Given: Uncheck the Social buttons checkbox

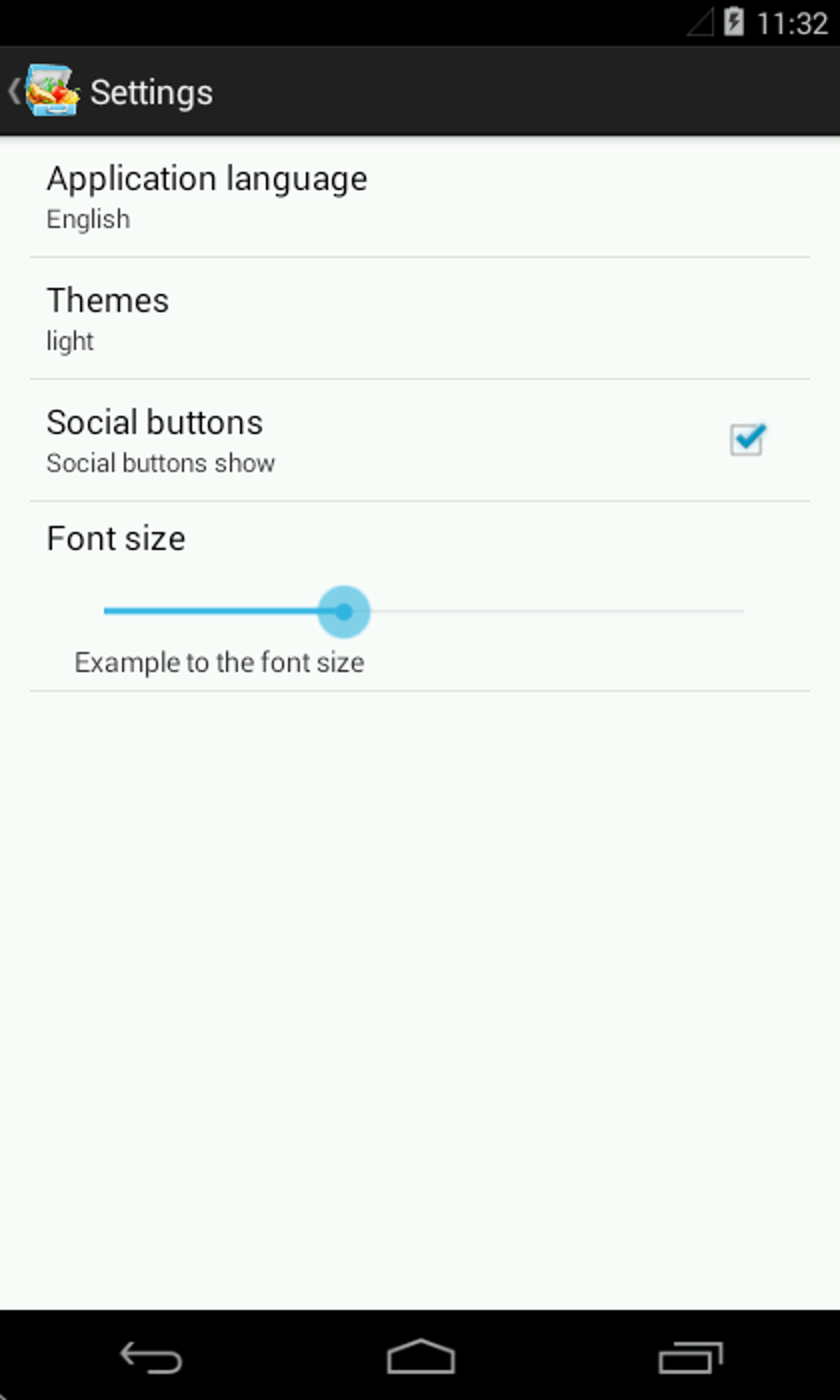Looking at the screenshot, I should 747,440.
